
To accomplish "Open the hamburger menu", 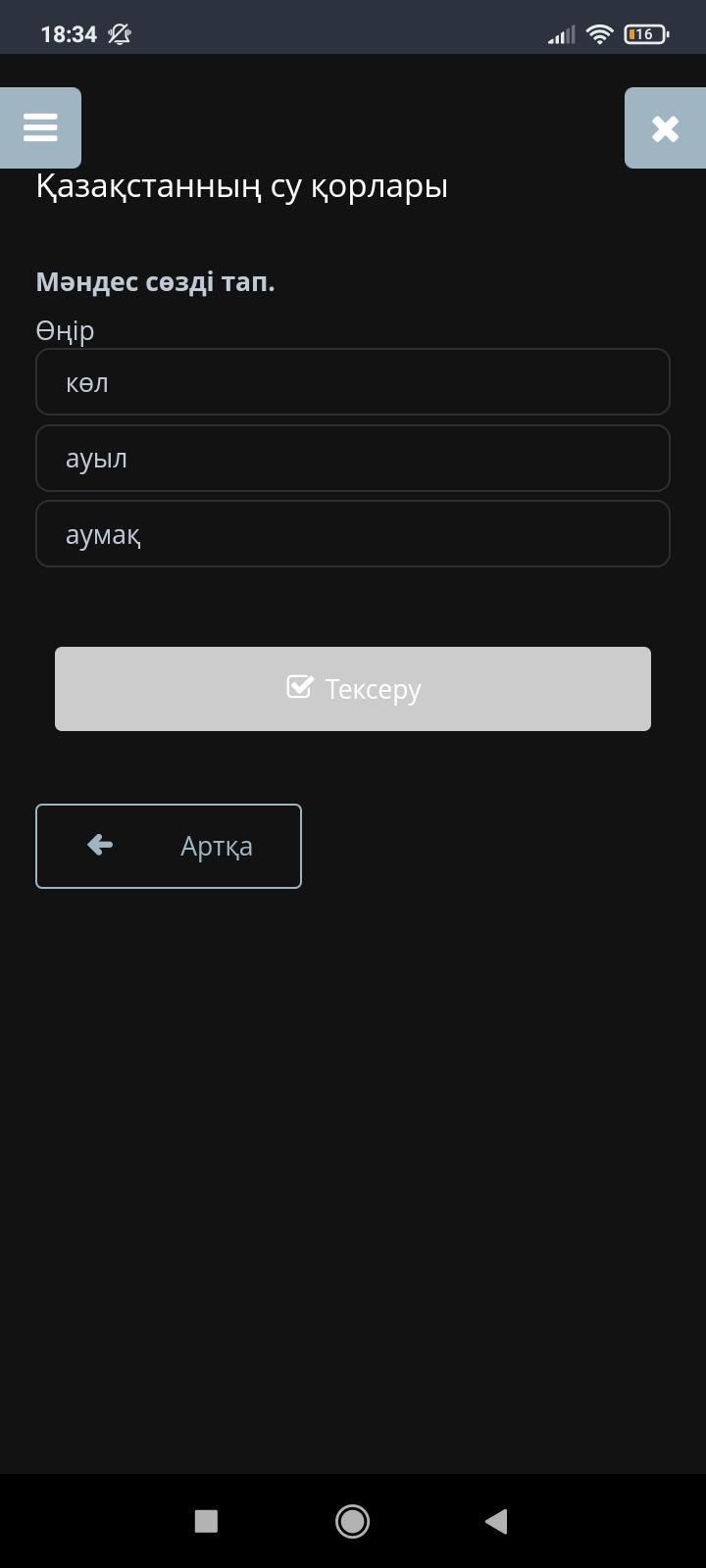I will click(40, 127).
